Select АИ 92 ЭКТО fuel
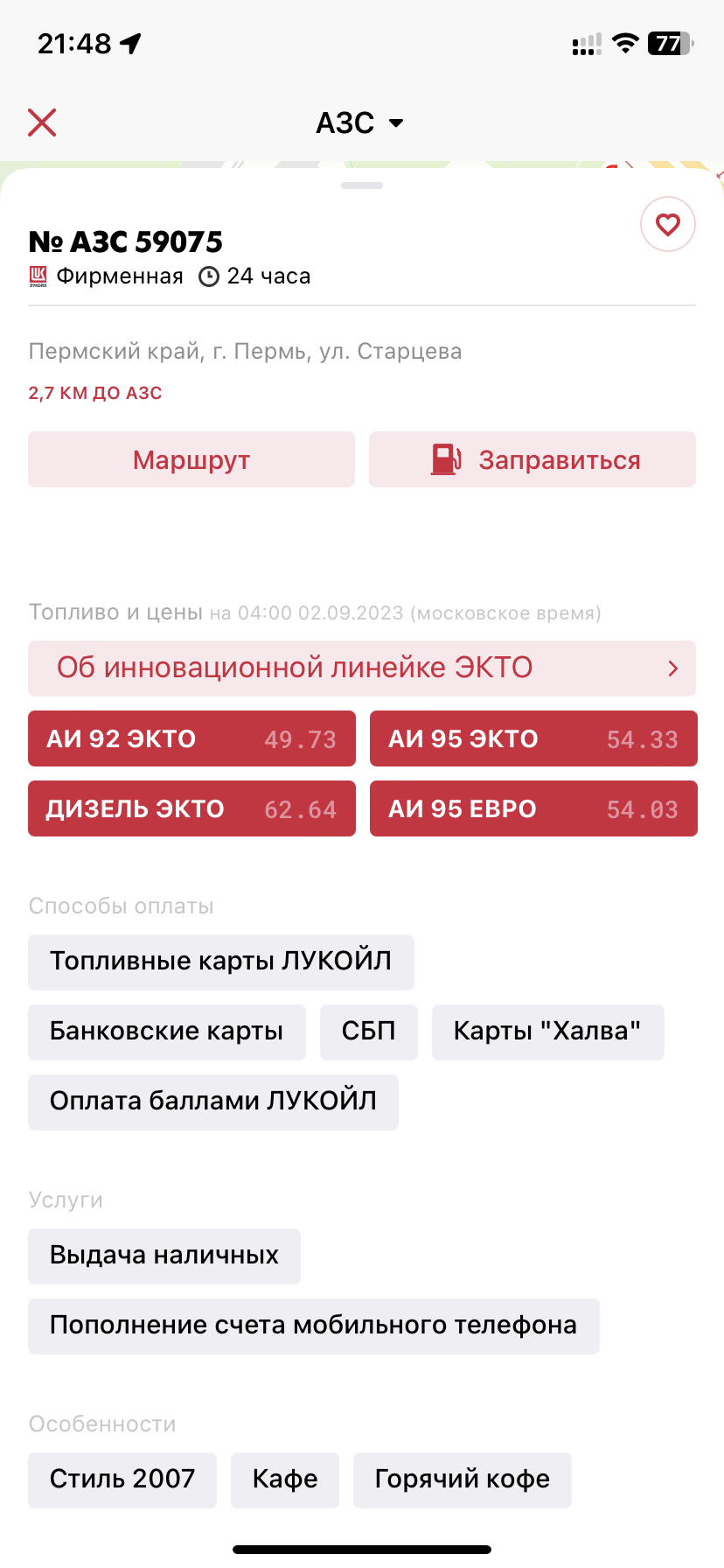The height and width of the screenshot is (1568, 724). coord(191,738)
